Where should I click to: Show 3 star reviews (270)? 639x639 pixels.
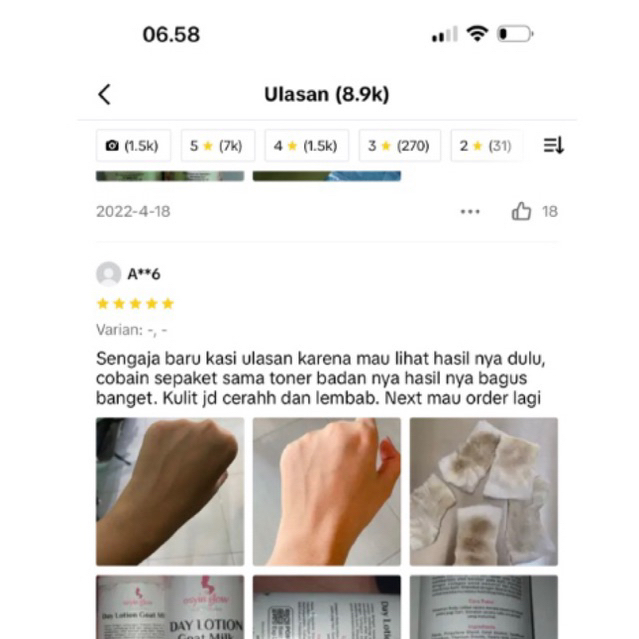click(398, 146)
